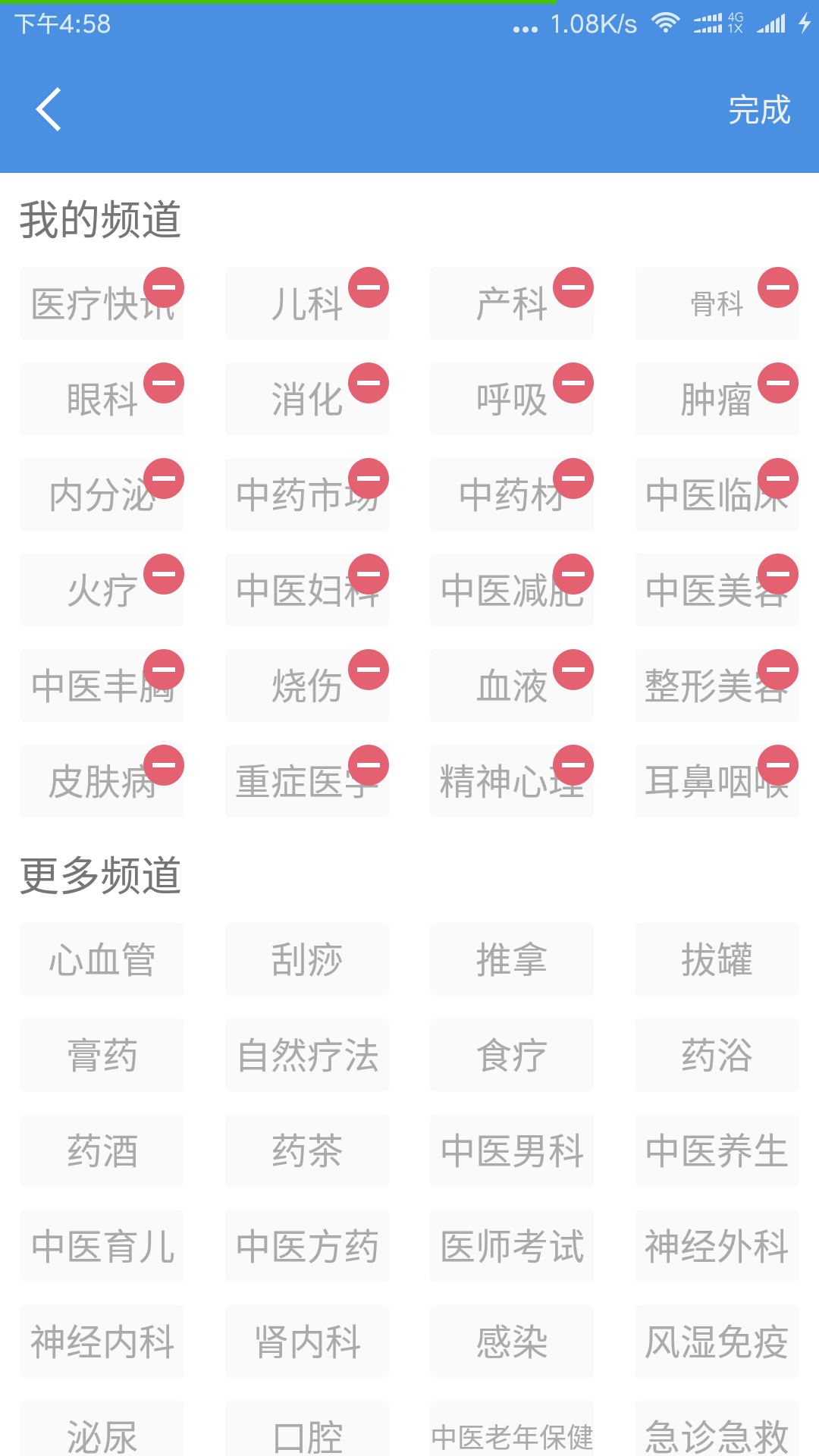Select 医师考试 channel
The image size is (819, 1456).
coord(512,1246)
